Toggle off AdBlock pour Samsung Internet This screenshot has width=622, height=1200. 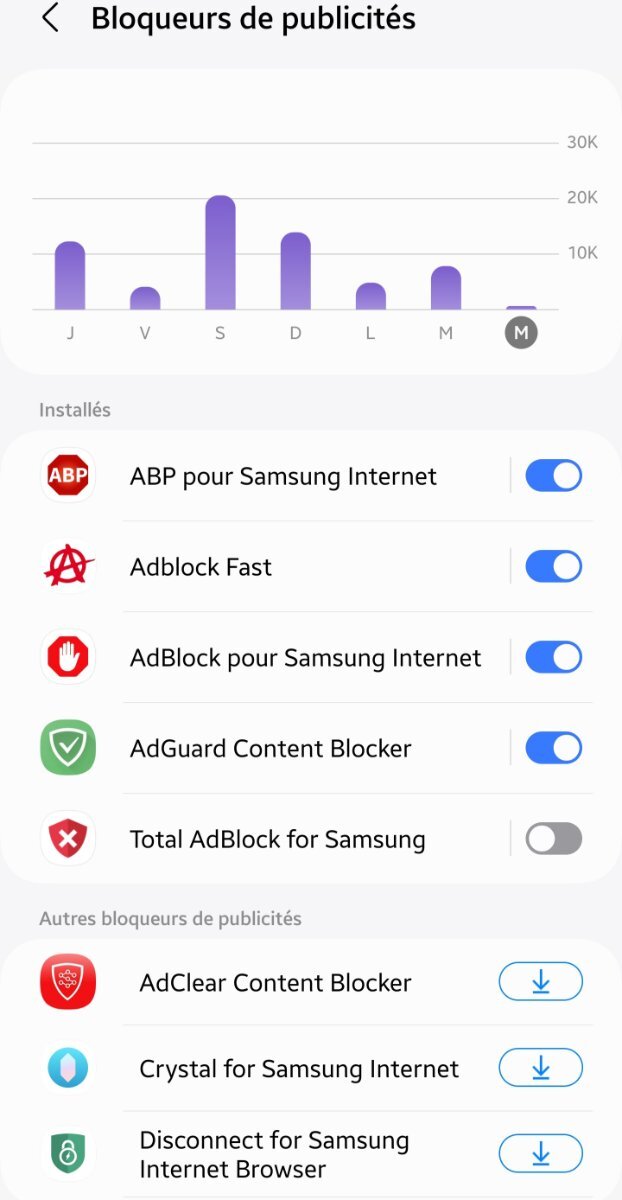point(554,657)
